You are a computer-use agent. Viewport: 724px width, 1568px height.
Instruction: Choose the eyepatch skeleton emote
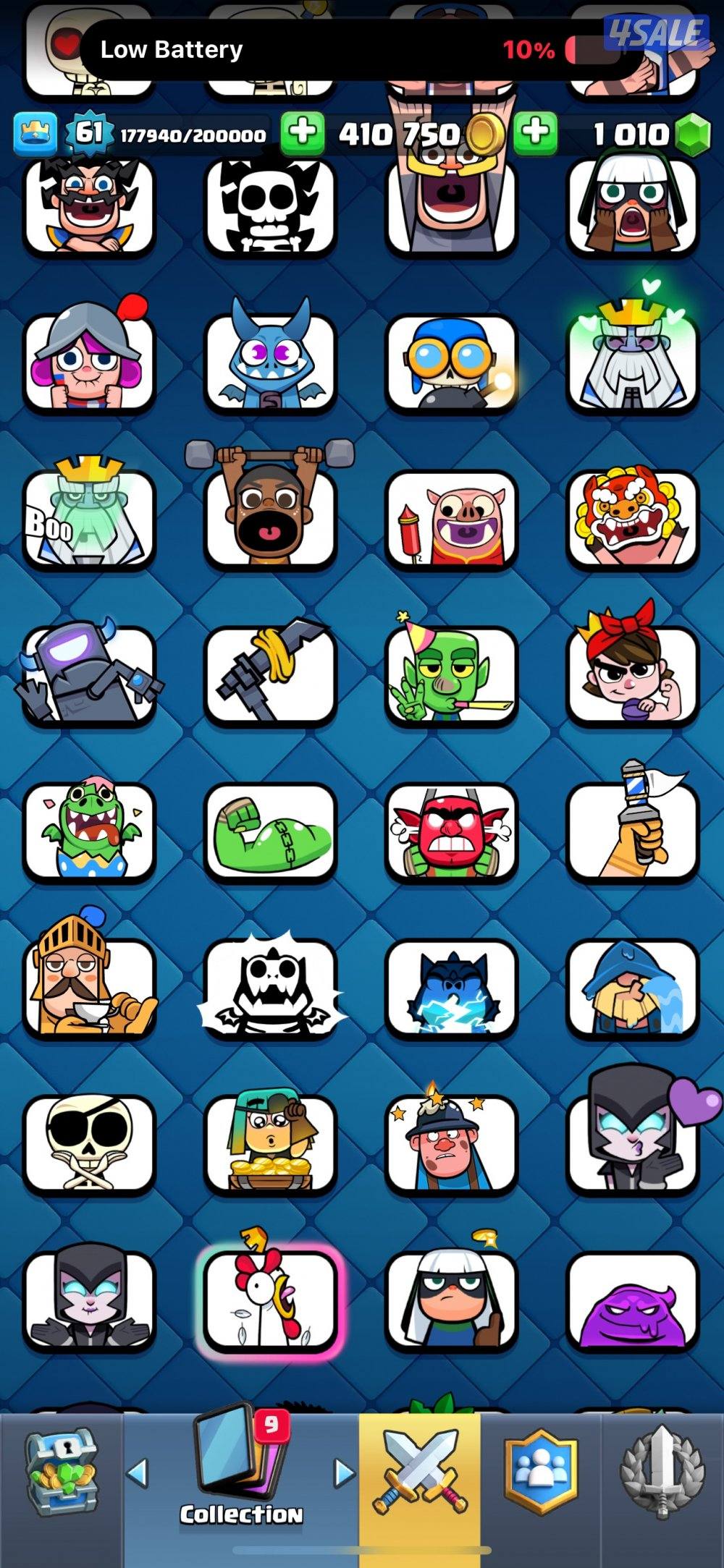pyautogui.click(x=89, y=1143)
